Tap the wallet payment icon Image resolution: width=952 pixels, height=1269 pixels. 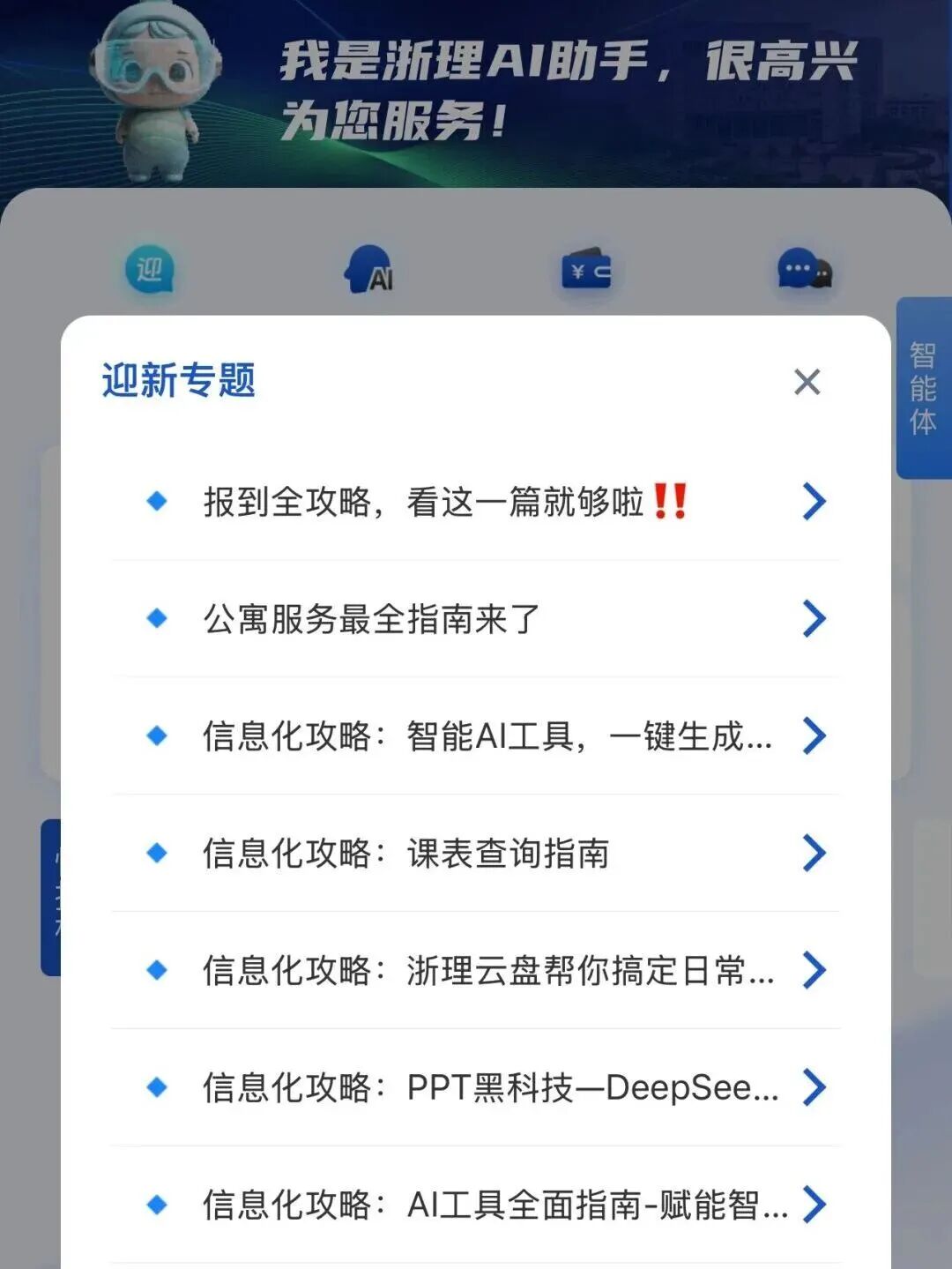586,270
